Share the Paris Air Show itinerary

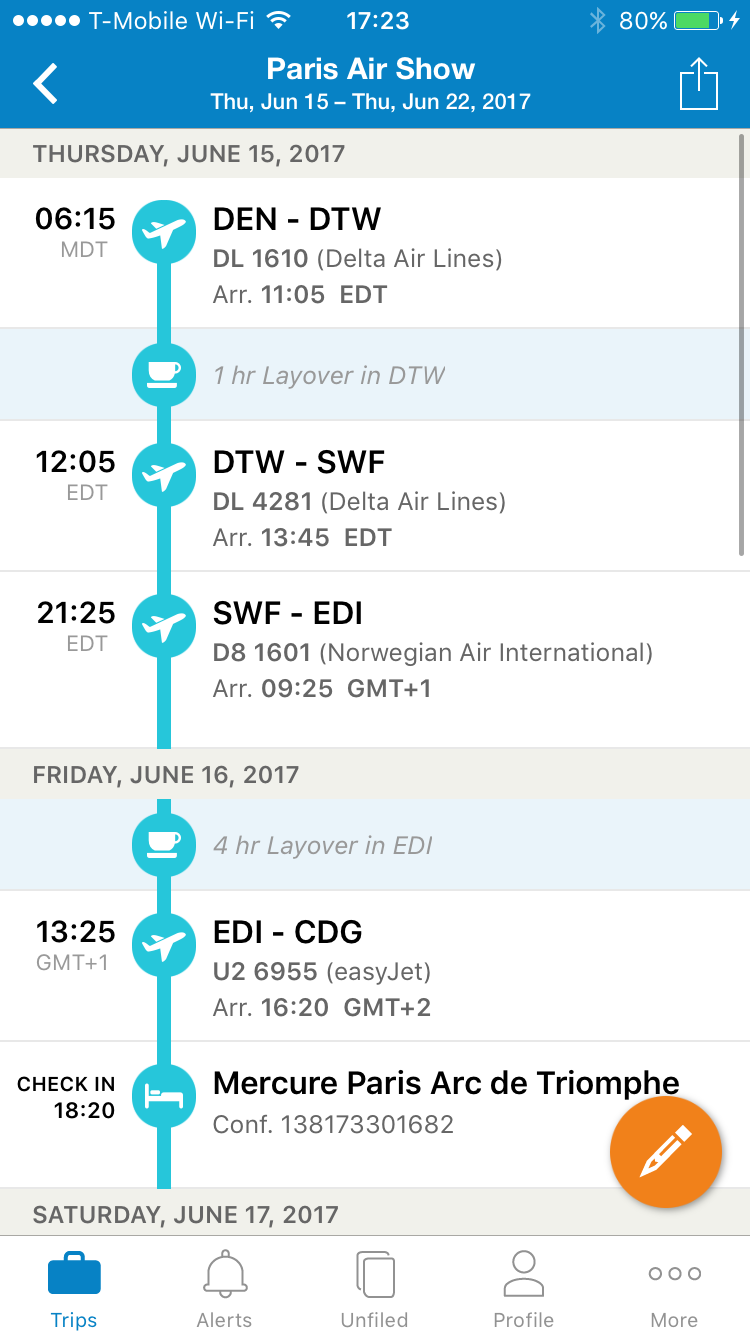point(699,84)
